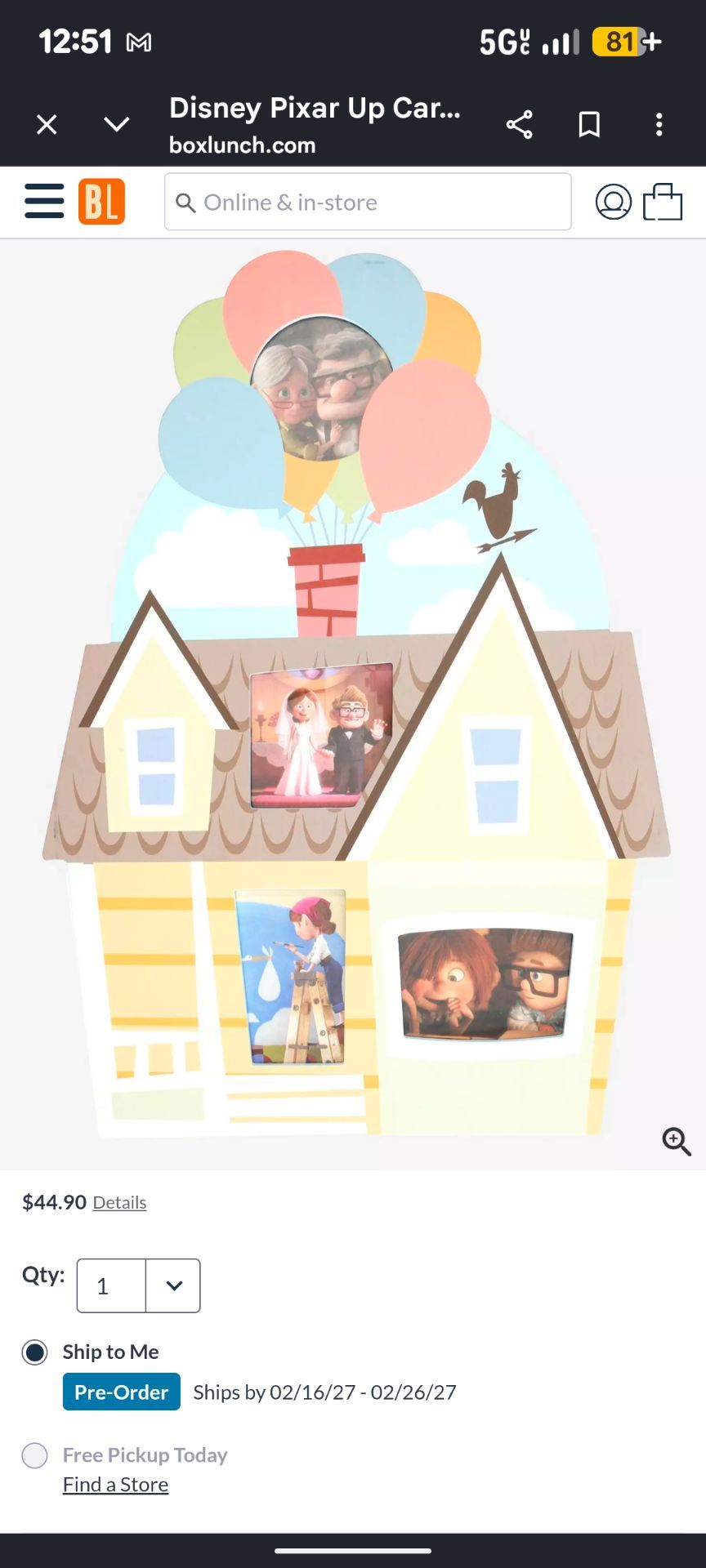This screenshot has width=706, height=1568.
Task: Bookmark this boxlunch.com page
Action: [x=589, y=124]
